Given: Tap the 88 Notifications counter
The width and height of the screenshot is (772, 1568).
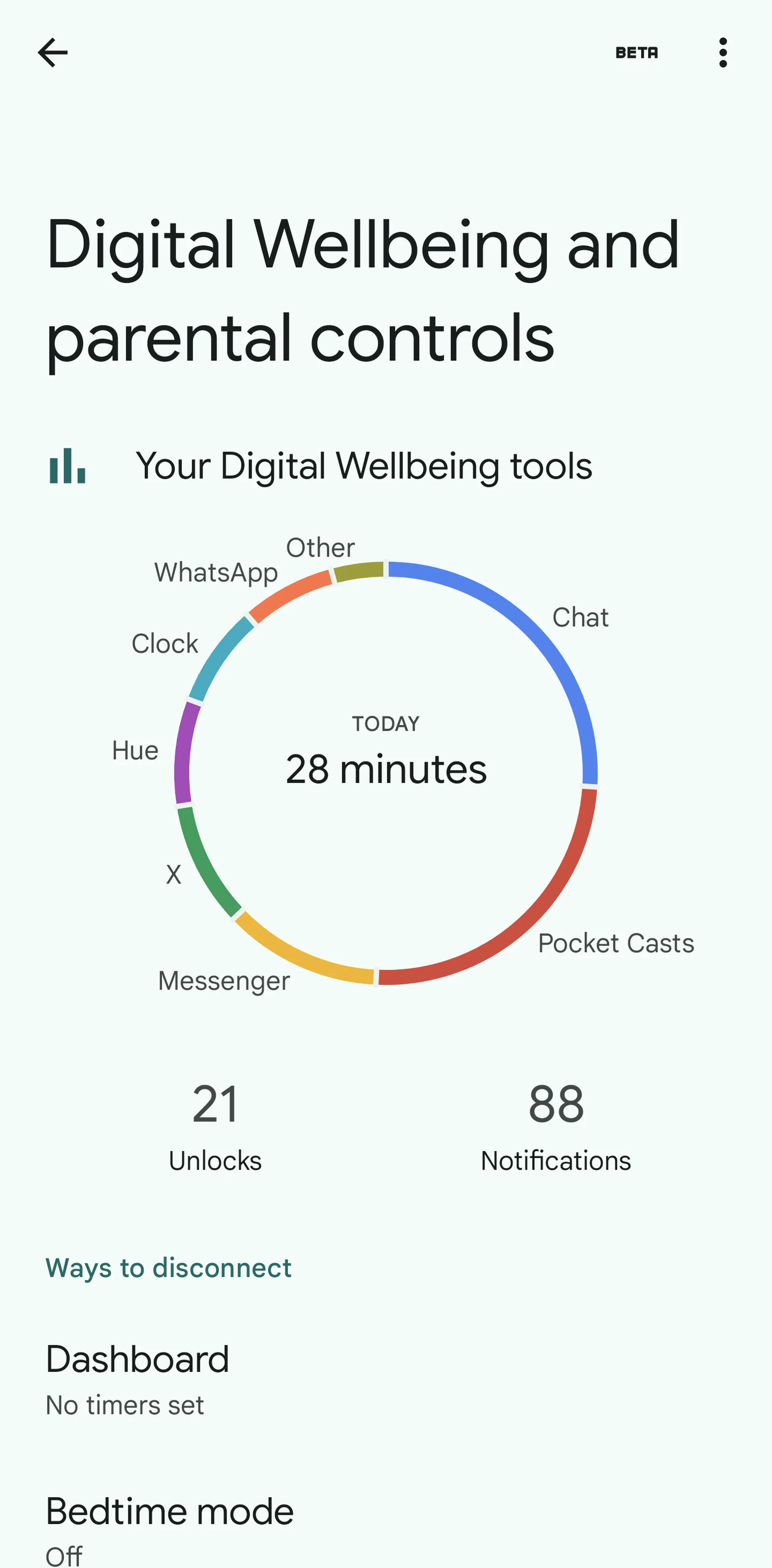Looking at the screenshot, I should (556, 1126).
